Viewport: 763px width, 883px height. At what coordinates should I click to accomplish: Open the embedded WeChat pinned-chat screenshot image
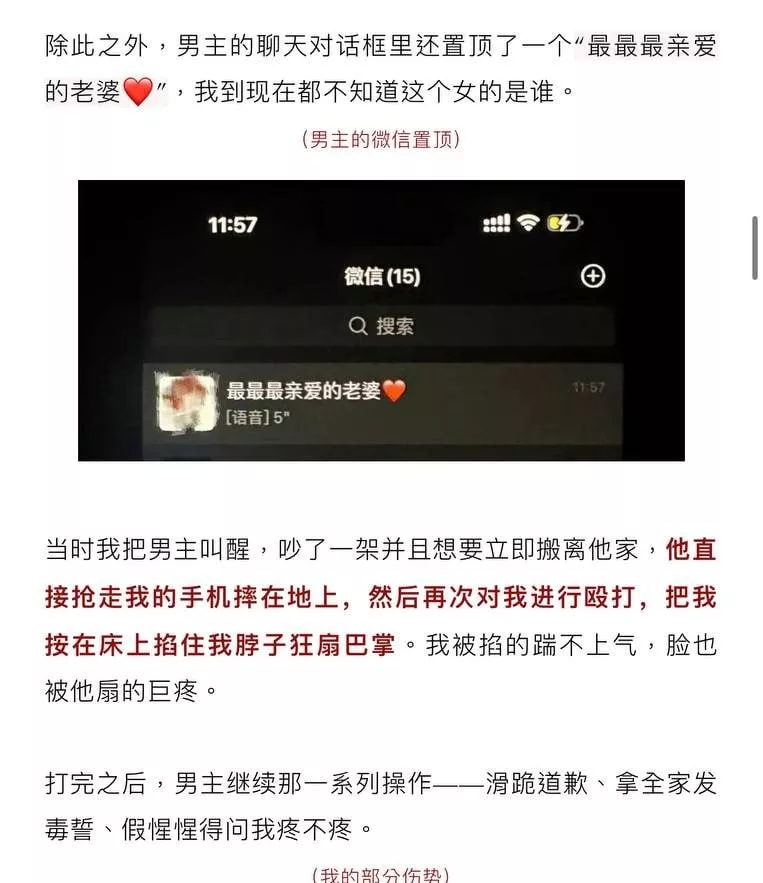[x=381, y=320]
